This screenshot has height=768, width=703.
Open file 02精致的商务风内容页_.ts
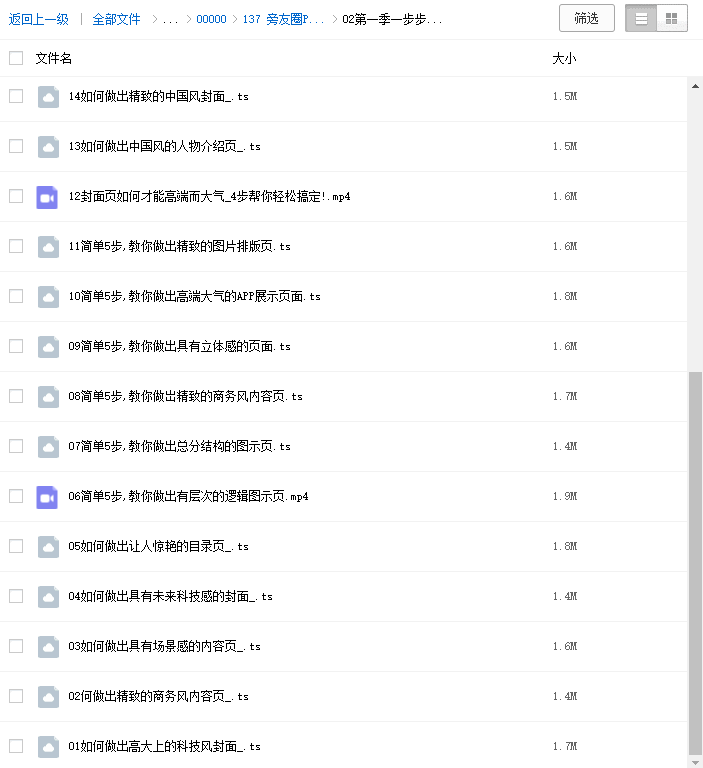158,697
